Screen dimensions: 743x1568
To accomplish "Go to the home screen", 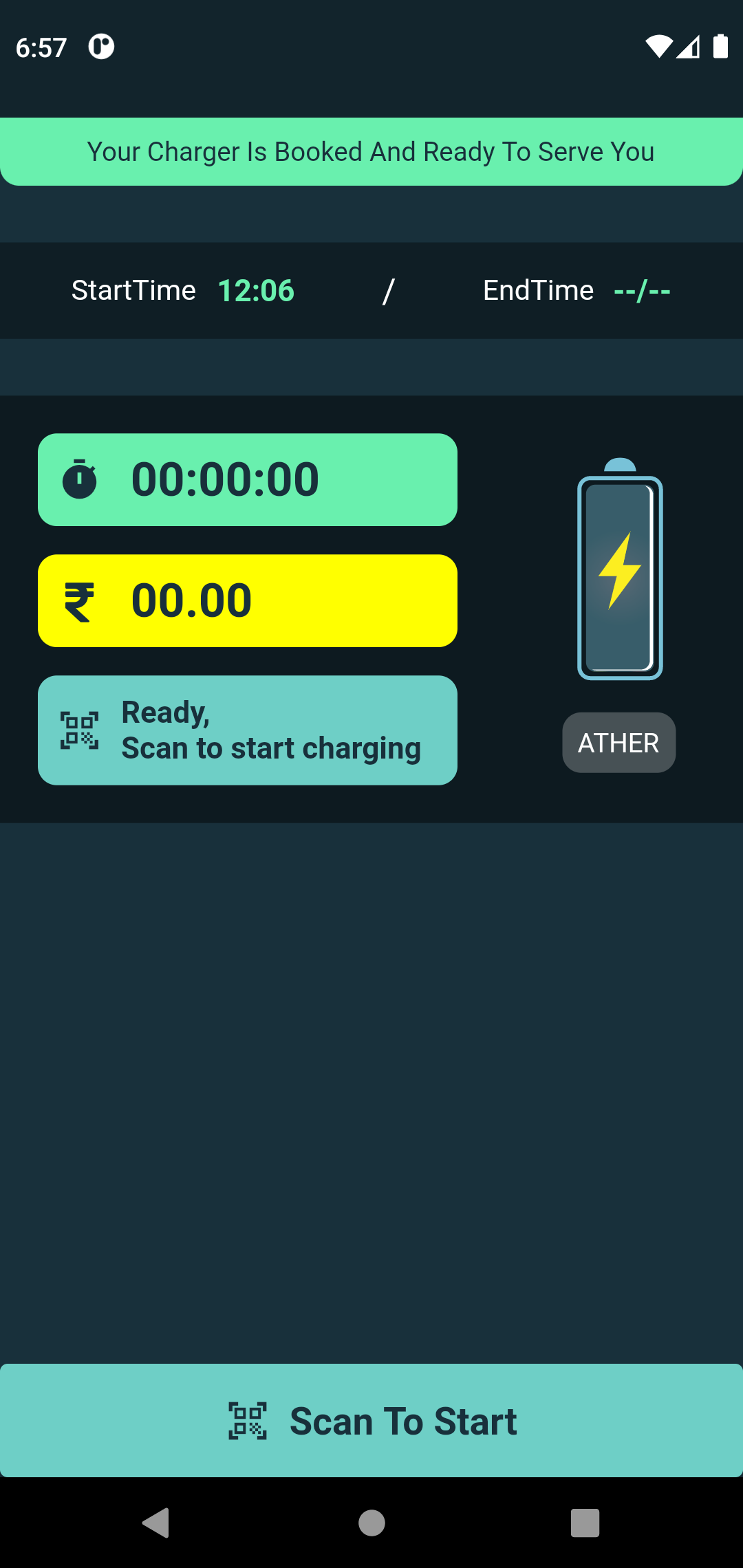I will point(371,1523).
